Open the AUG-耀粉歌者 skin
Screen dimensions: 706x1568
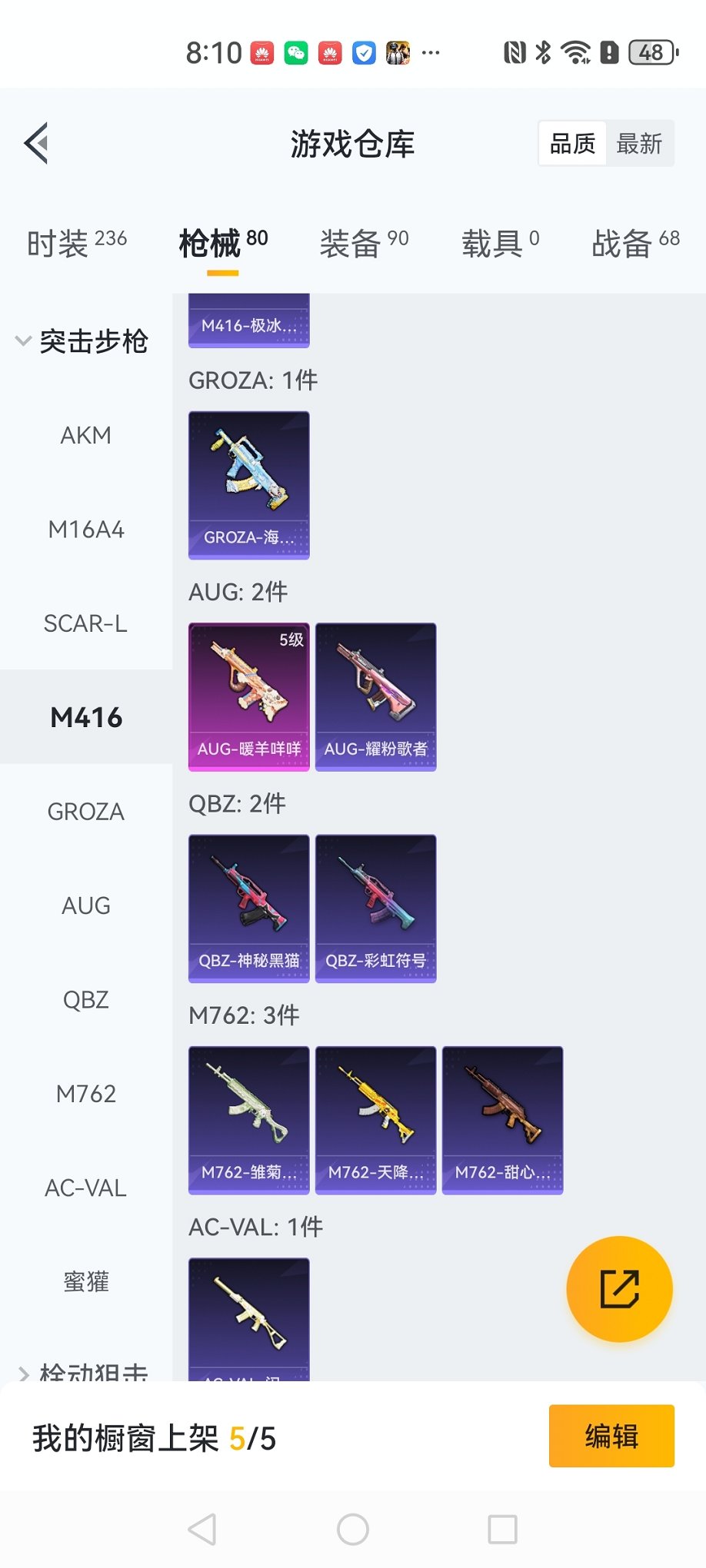376,696
